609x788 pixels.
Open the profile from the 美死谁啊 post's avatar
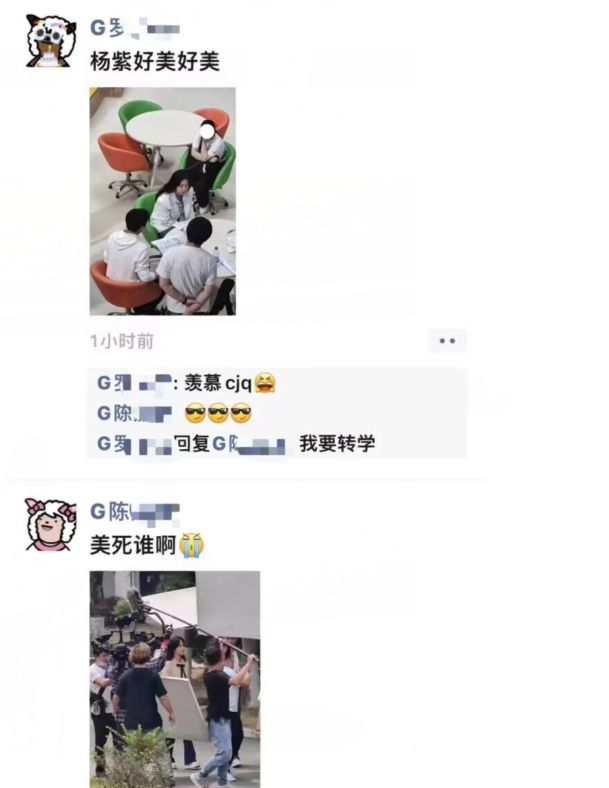(49, 525)
